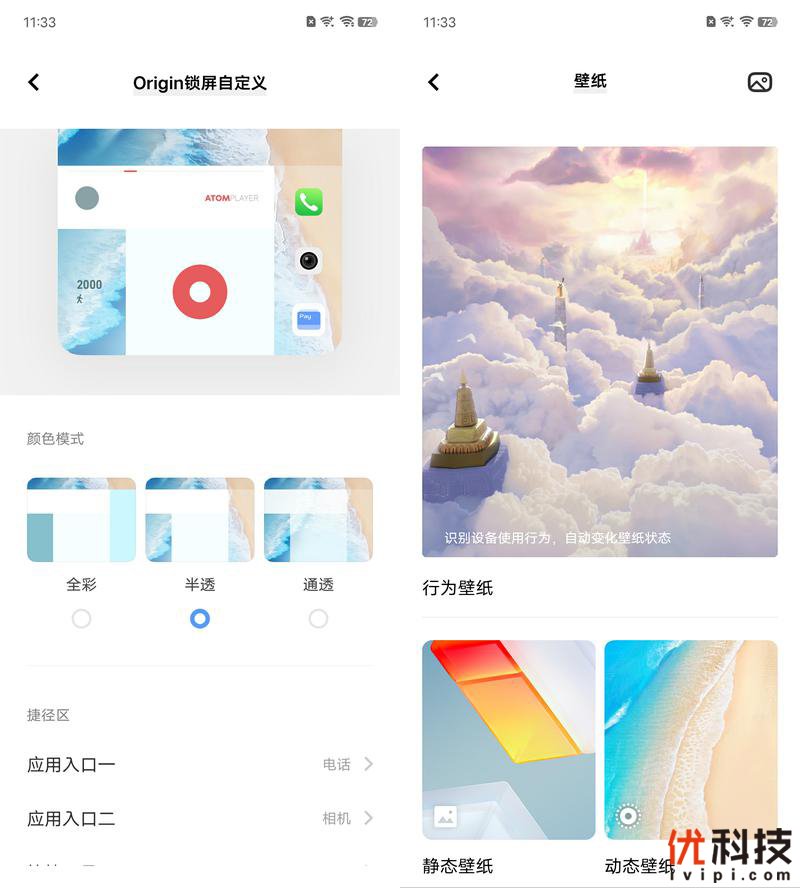Go back from Origin锁屏自定义 screen
Screen dimensions: 800x888
point(34,82)
